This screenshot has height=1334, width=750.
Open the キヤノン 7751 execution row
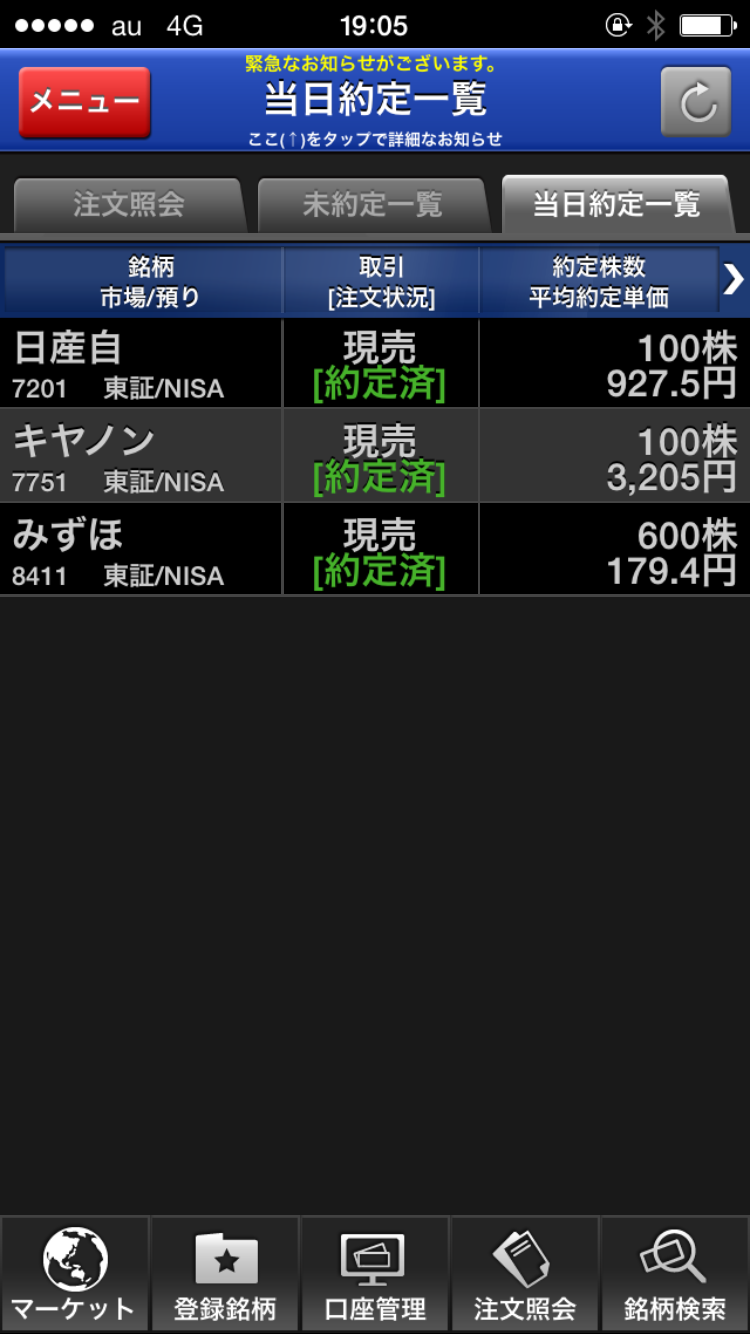click(x=375, y=457)
